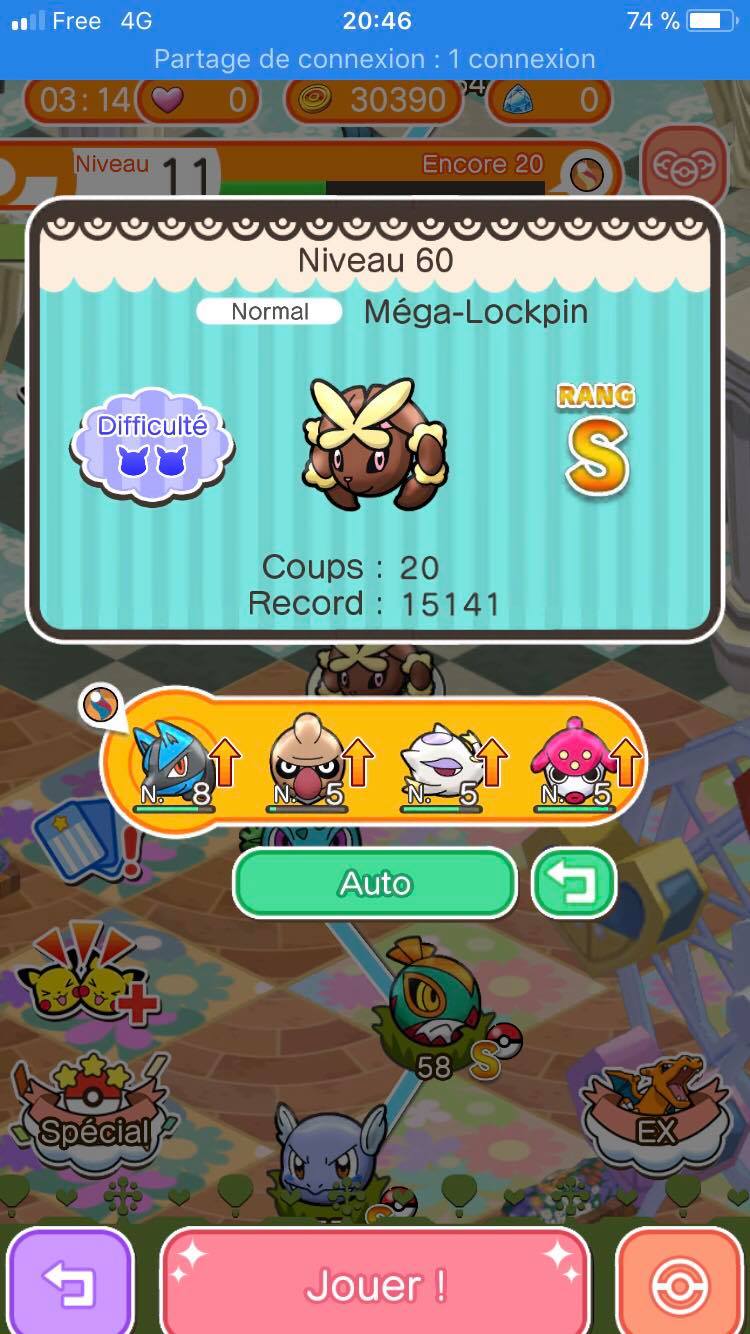Select the Auto team button
The width and height of the screenshot is (750, 1334).
(375, 883)
